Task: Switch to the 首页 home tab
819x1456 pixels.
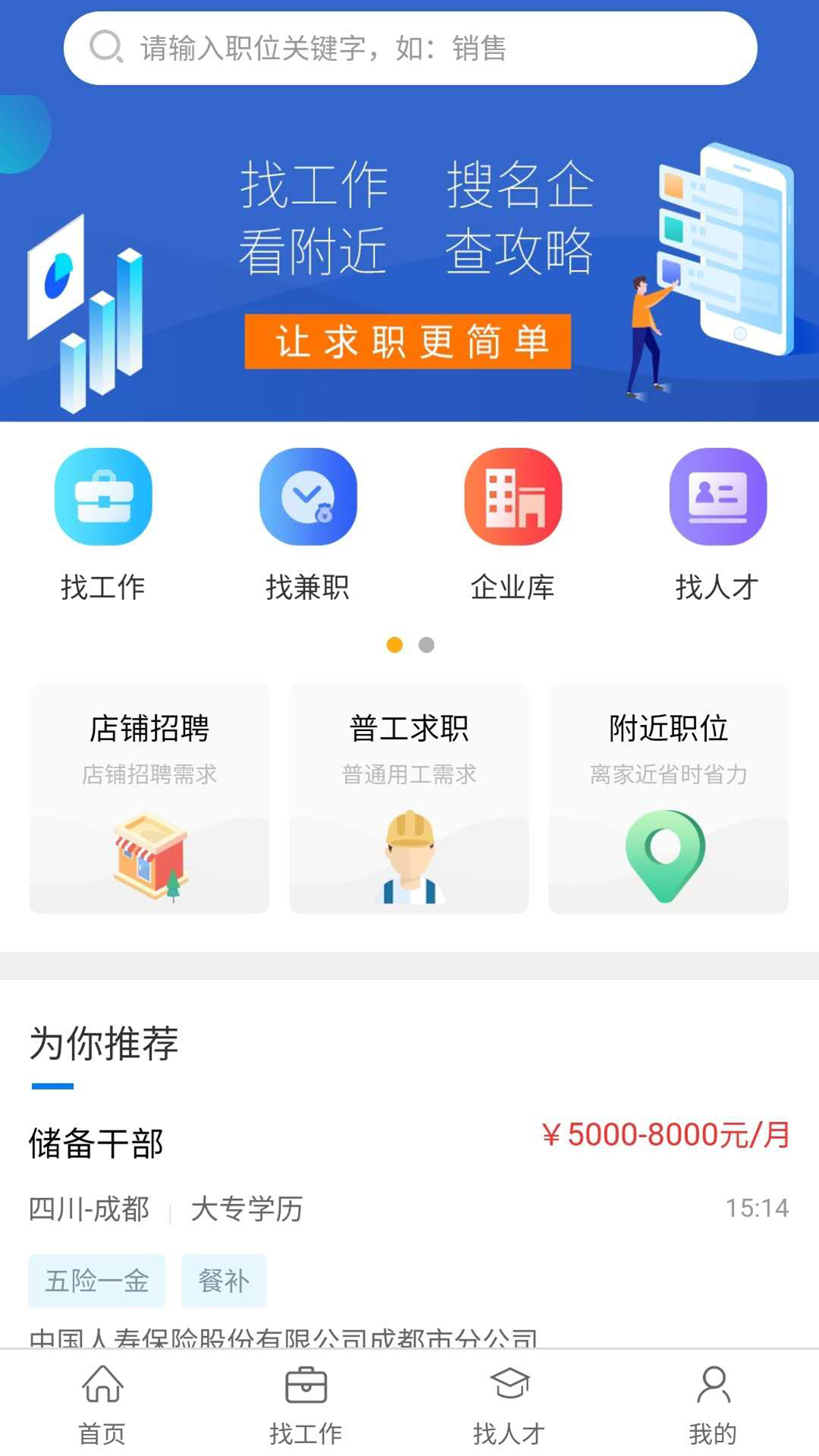Action: tap(102, 1404)
